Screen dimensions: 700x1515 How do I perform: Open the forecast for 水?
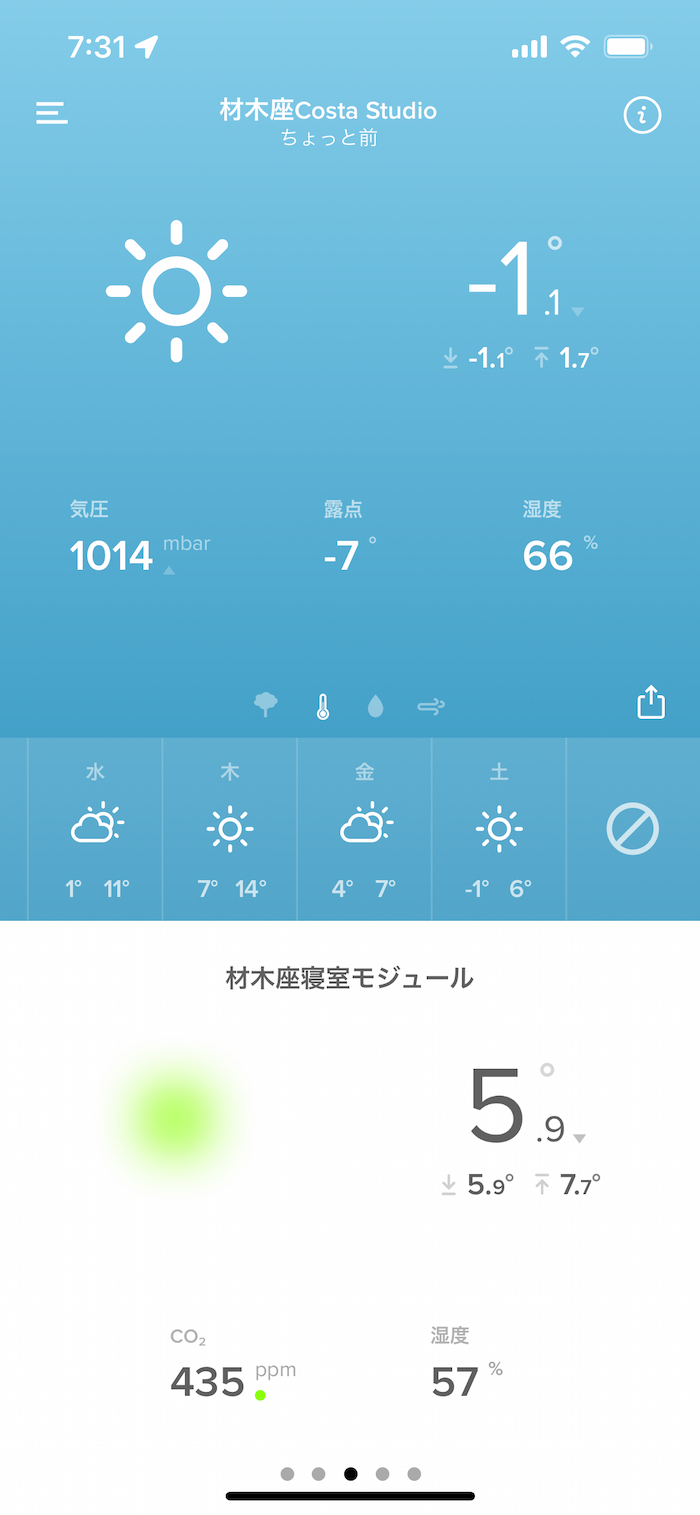click(96, 829)
